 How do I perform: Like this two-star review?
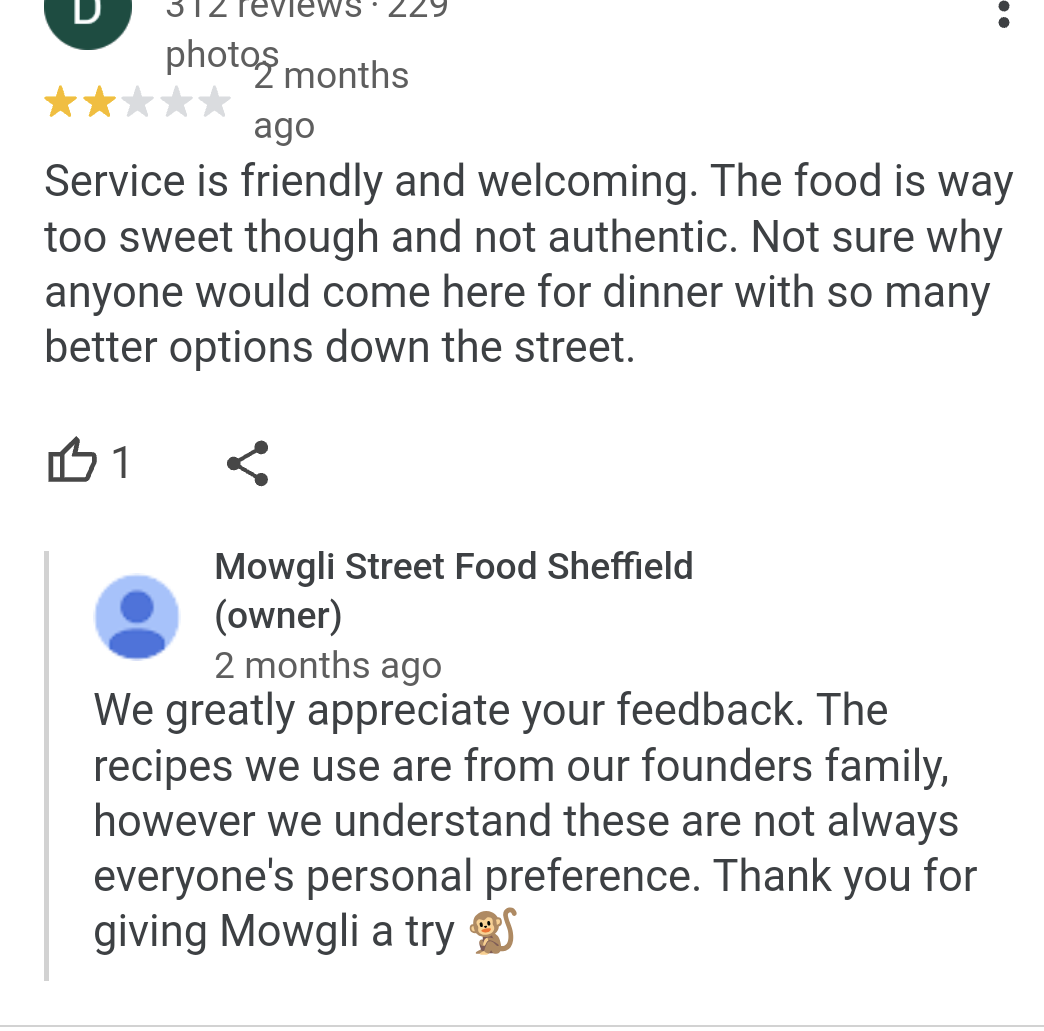pyautogui.click(x=73, y=463)
